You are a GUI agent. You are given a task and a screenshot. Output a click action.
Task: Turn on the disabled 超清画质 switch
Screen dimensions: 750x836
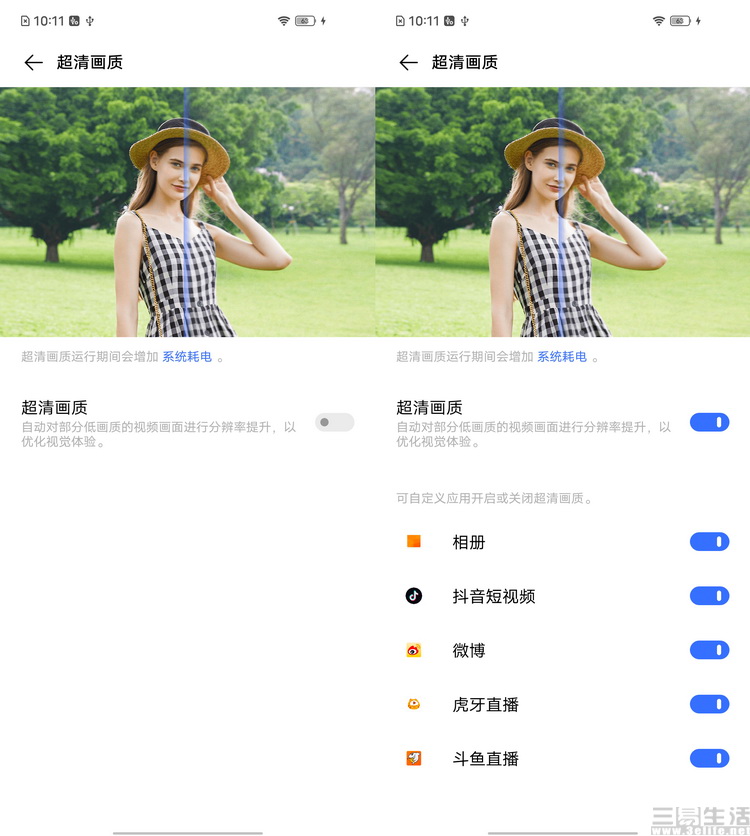(334, 422)
